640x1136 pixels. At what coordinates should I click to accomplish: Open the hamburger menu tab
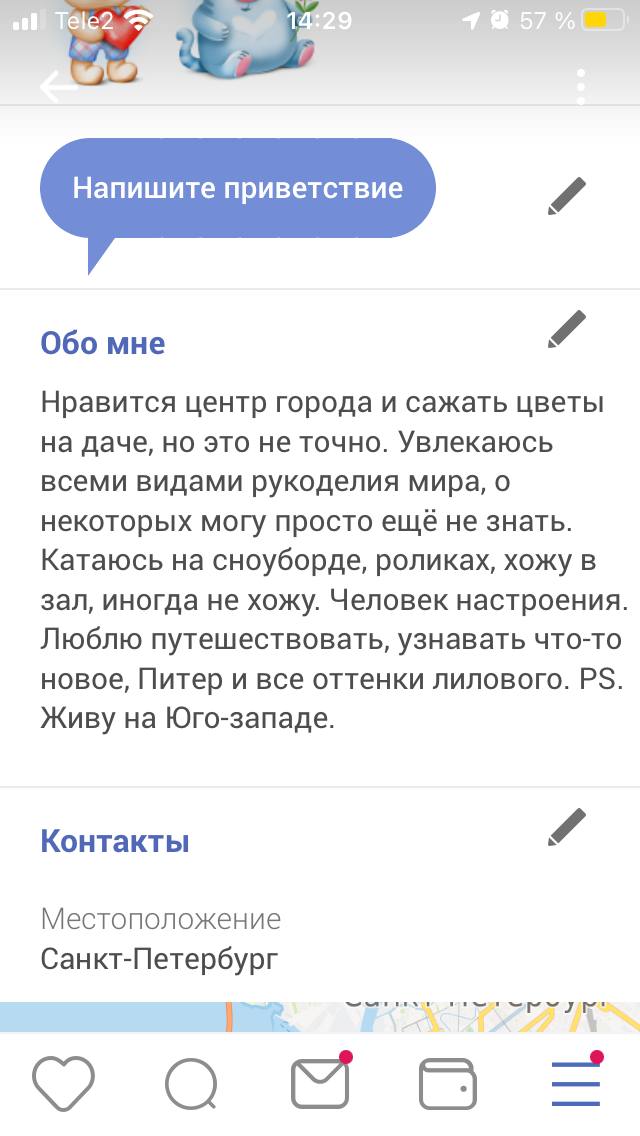coord(576,1083)
